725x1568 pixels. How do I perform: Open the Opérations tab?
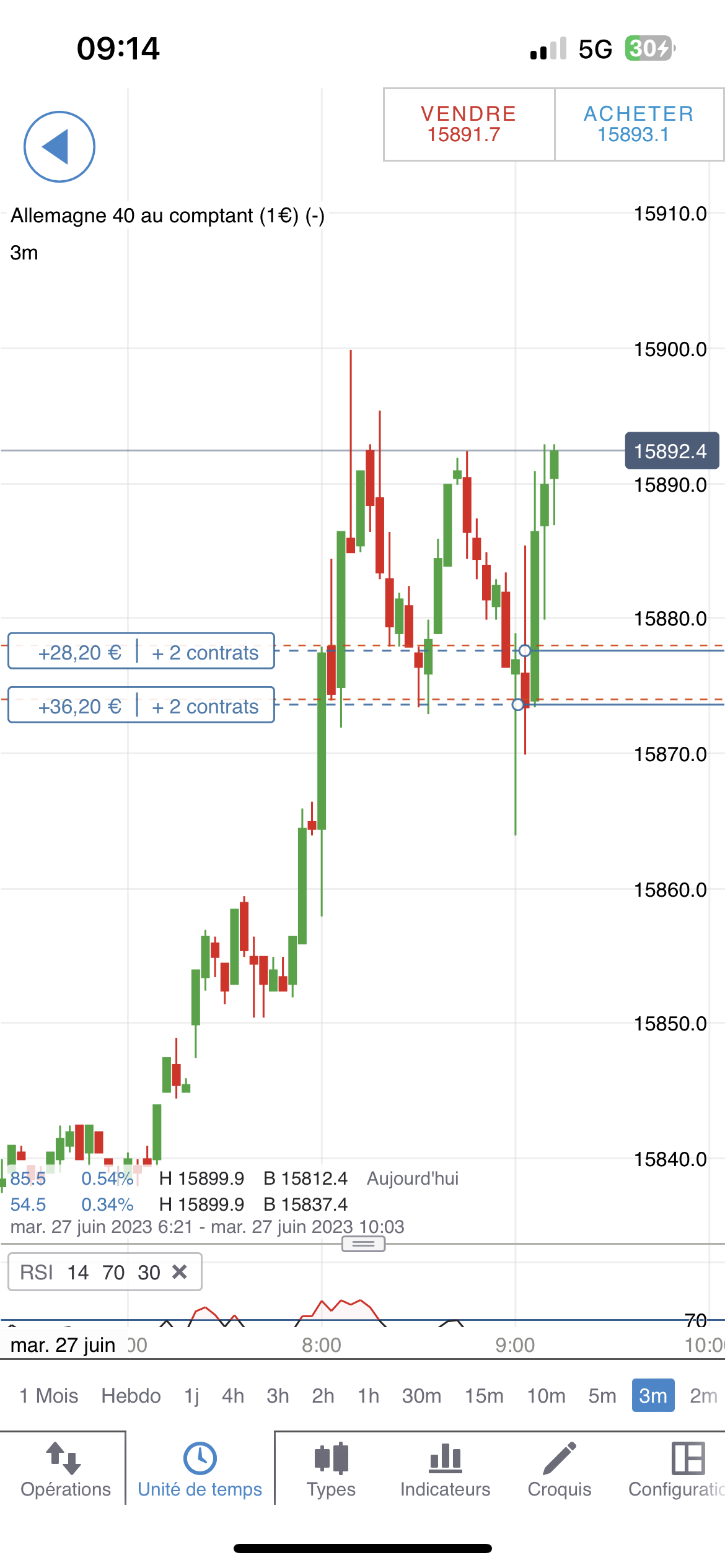(65, 1469)
